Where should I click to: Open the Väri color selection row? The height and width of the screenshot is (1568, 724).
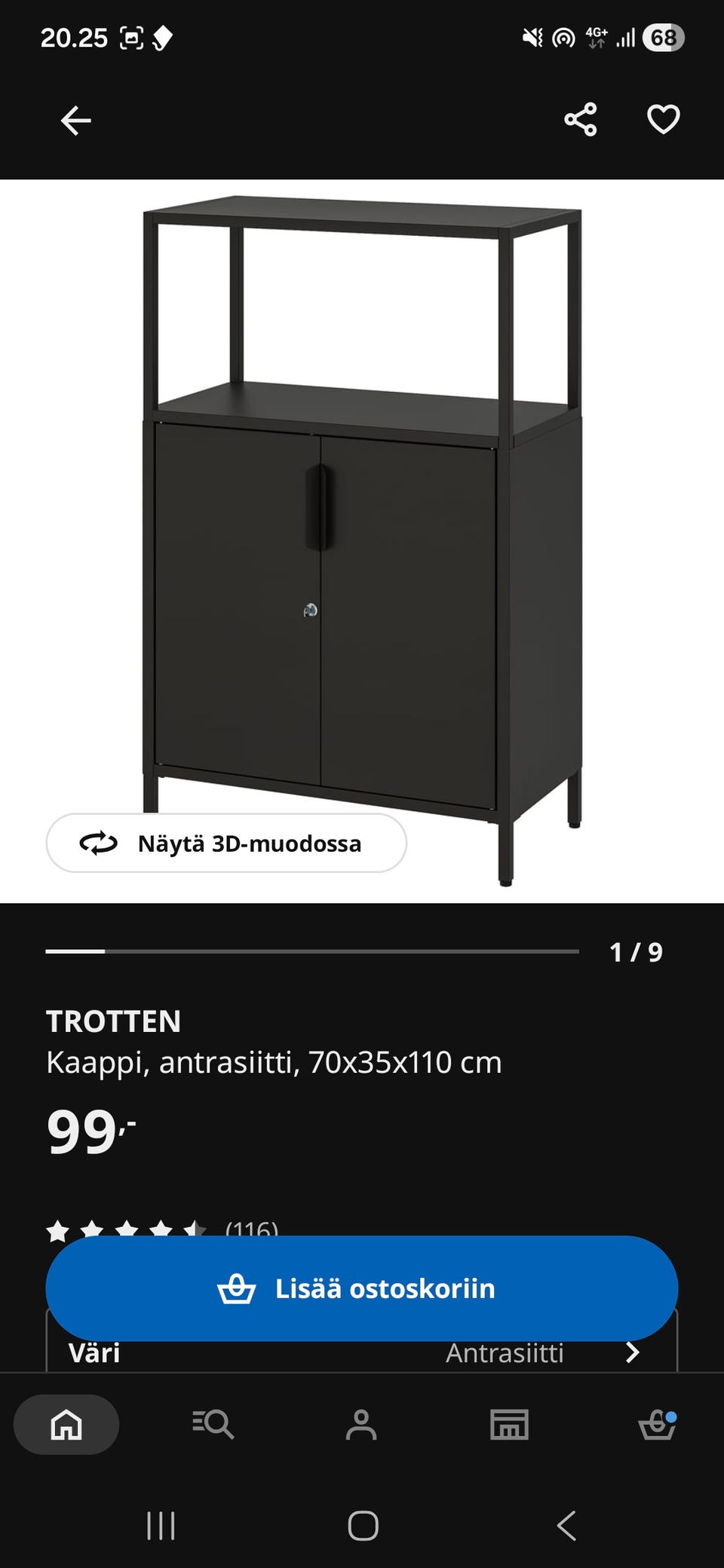(362, 1354)
